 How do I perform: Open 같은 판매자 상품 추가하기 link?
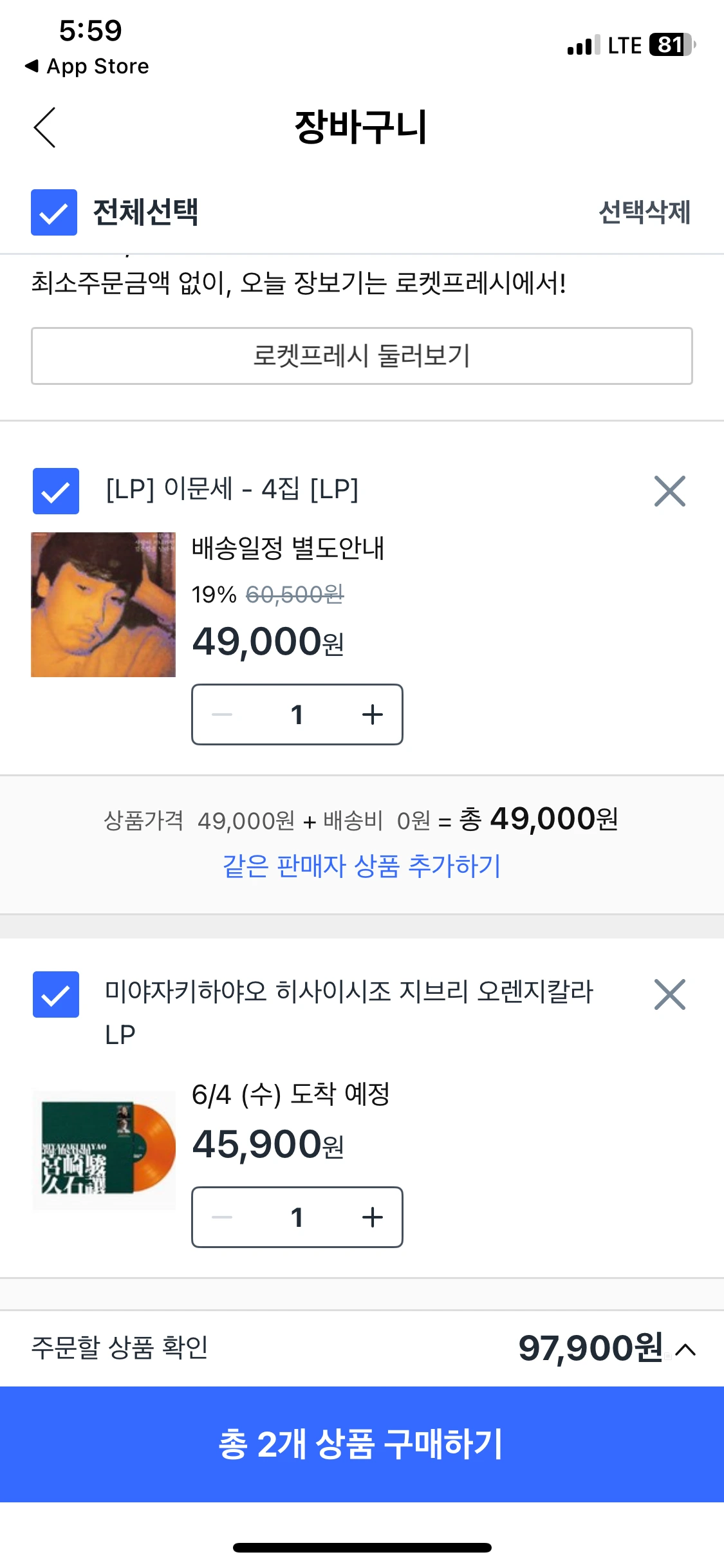pos(362,866)
